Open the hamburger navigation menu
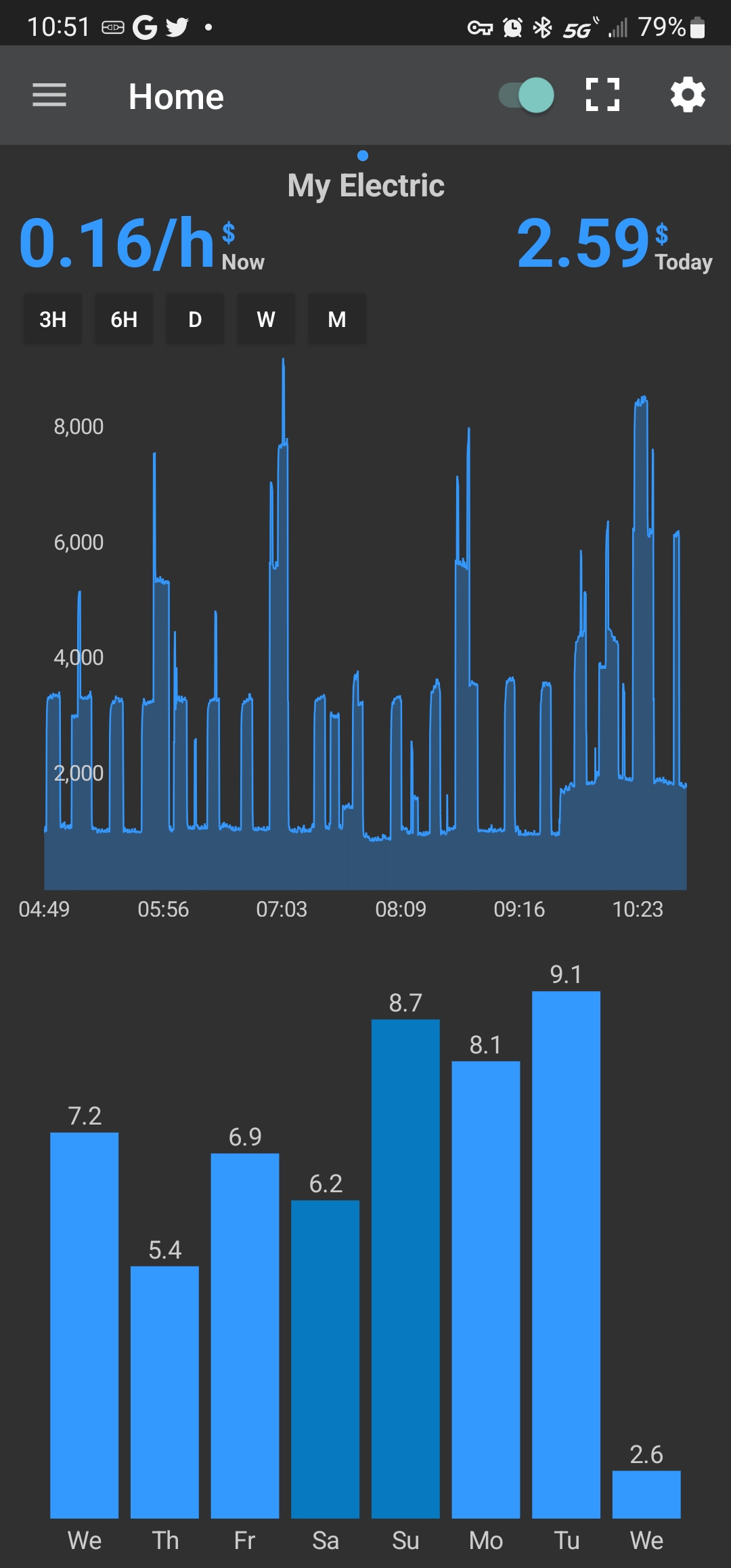 tap(49, 95)
